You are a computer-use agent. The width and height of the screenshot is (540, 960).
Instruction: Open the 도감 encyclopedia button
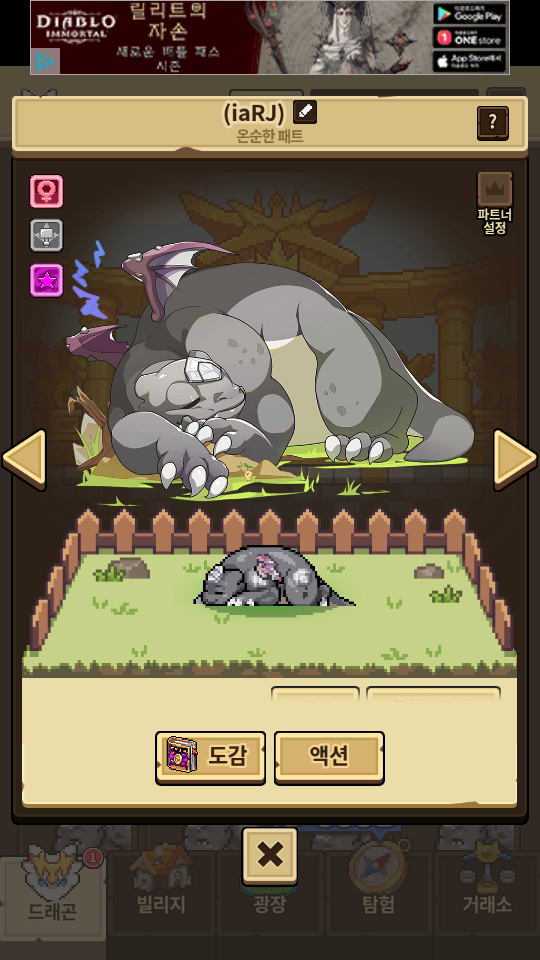pos(211,757)
